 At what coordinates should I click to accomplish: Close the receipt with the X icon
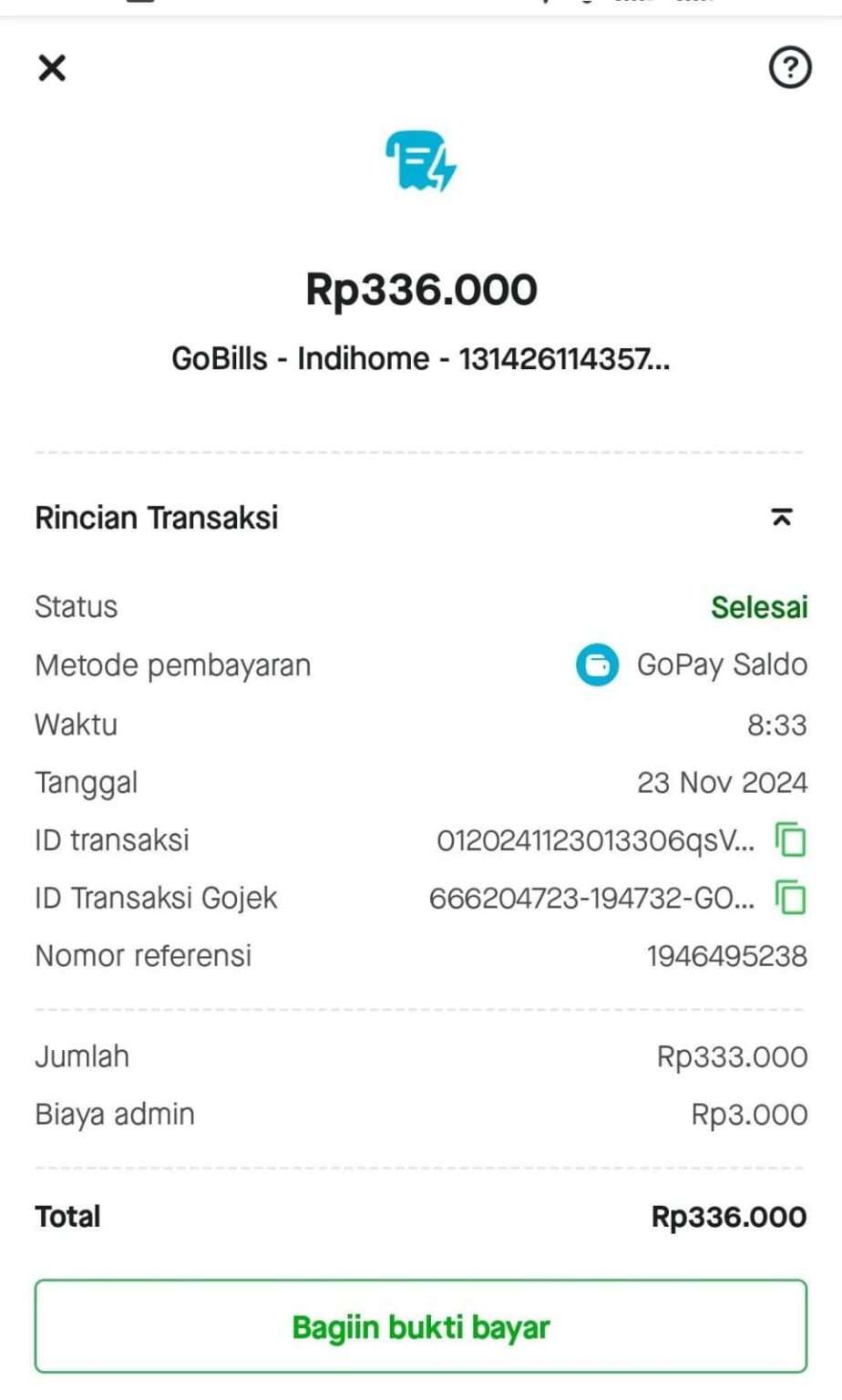tap(52, 67)
